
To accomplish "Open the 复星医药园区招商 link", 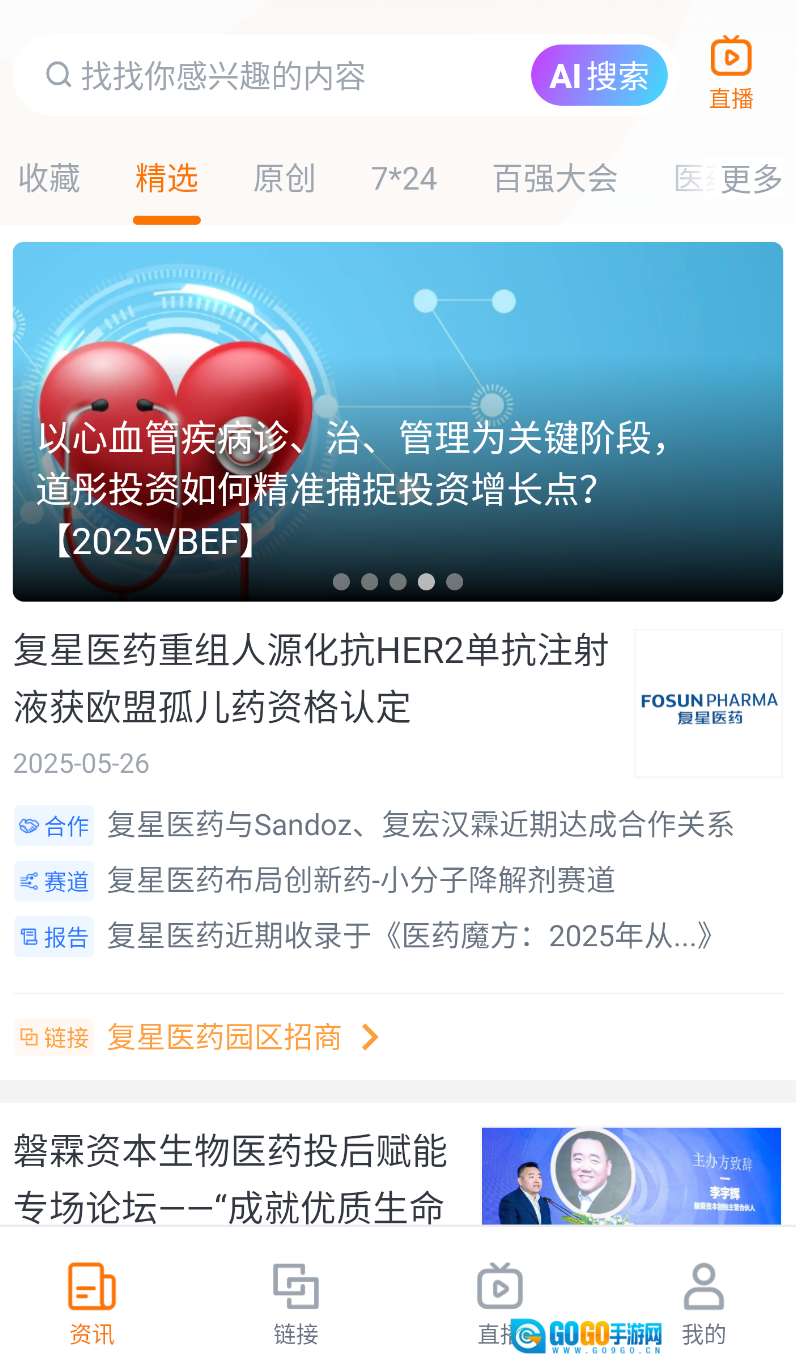I will click(x=224, y=1037).
